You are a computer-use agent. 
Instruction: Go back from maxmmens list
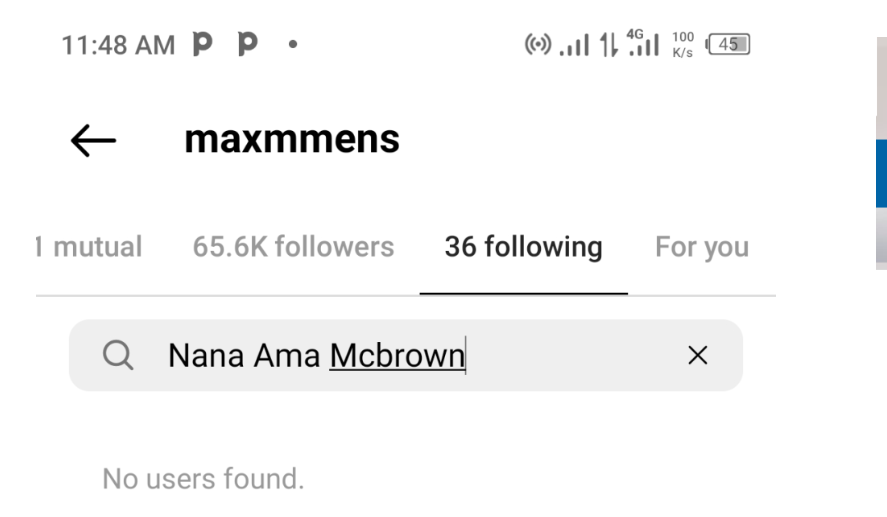tap(94, 142)
